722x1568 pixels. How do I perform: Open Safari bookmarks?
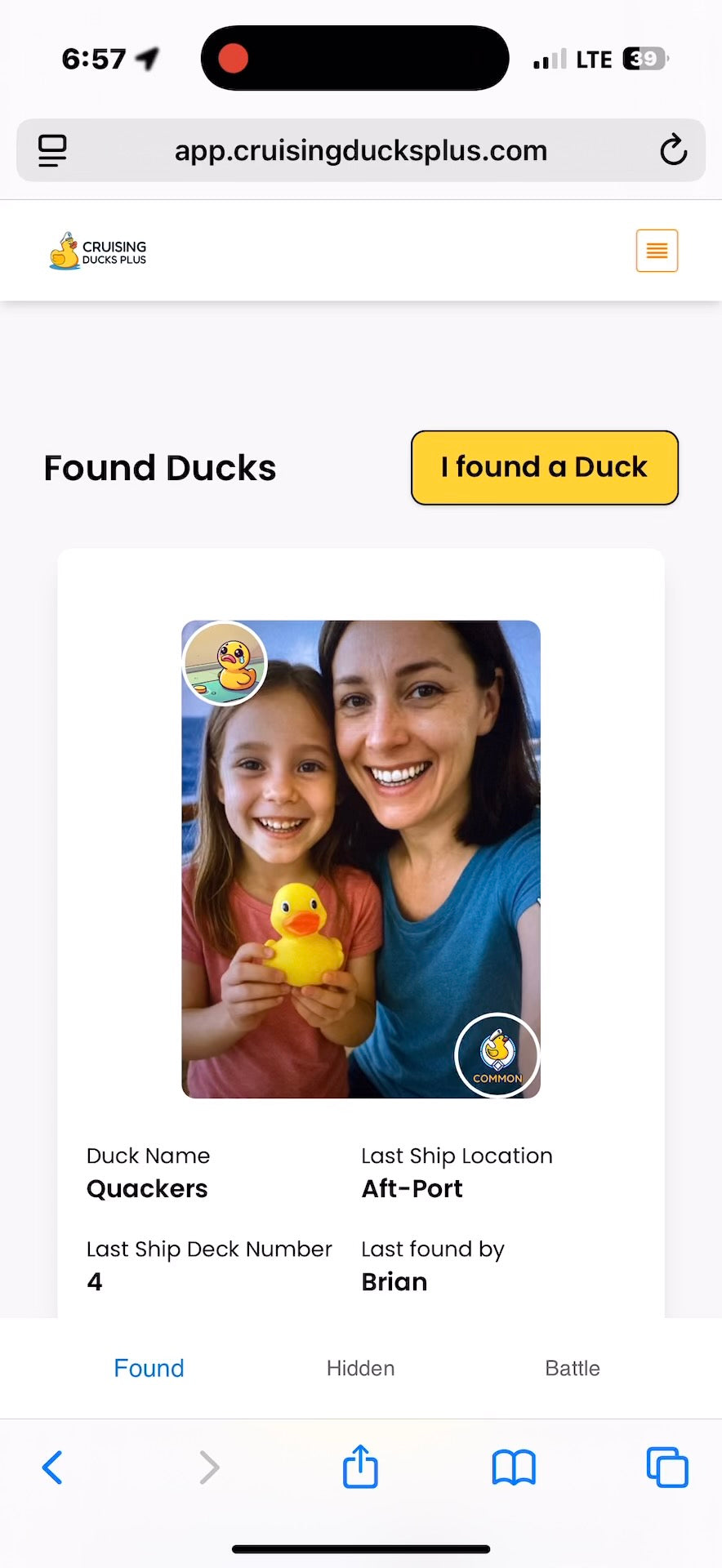[514, 1468]
